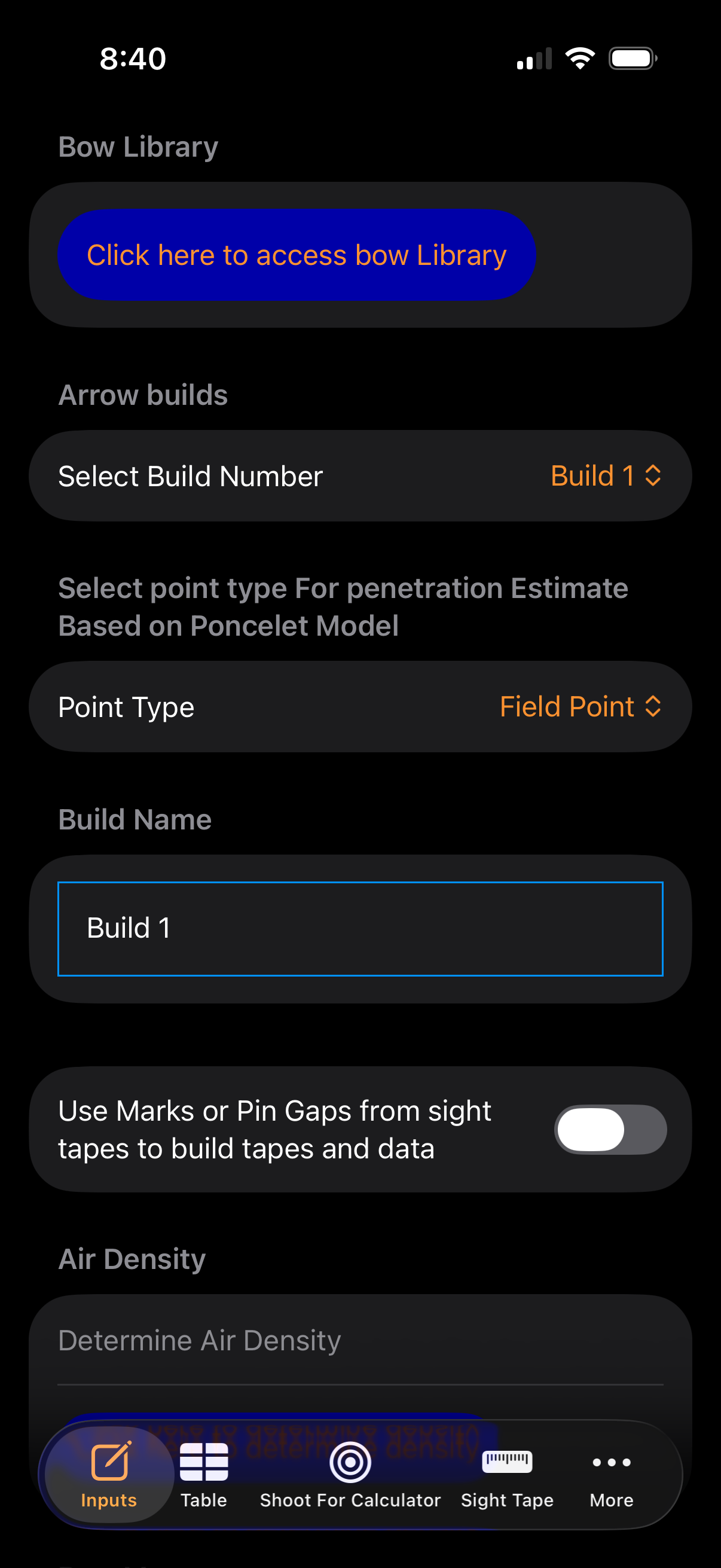Toggle Use Marks or Pin Gaps switch

pyautogui.click(x=610, y=1129)
